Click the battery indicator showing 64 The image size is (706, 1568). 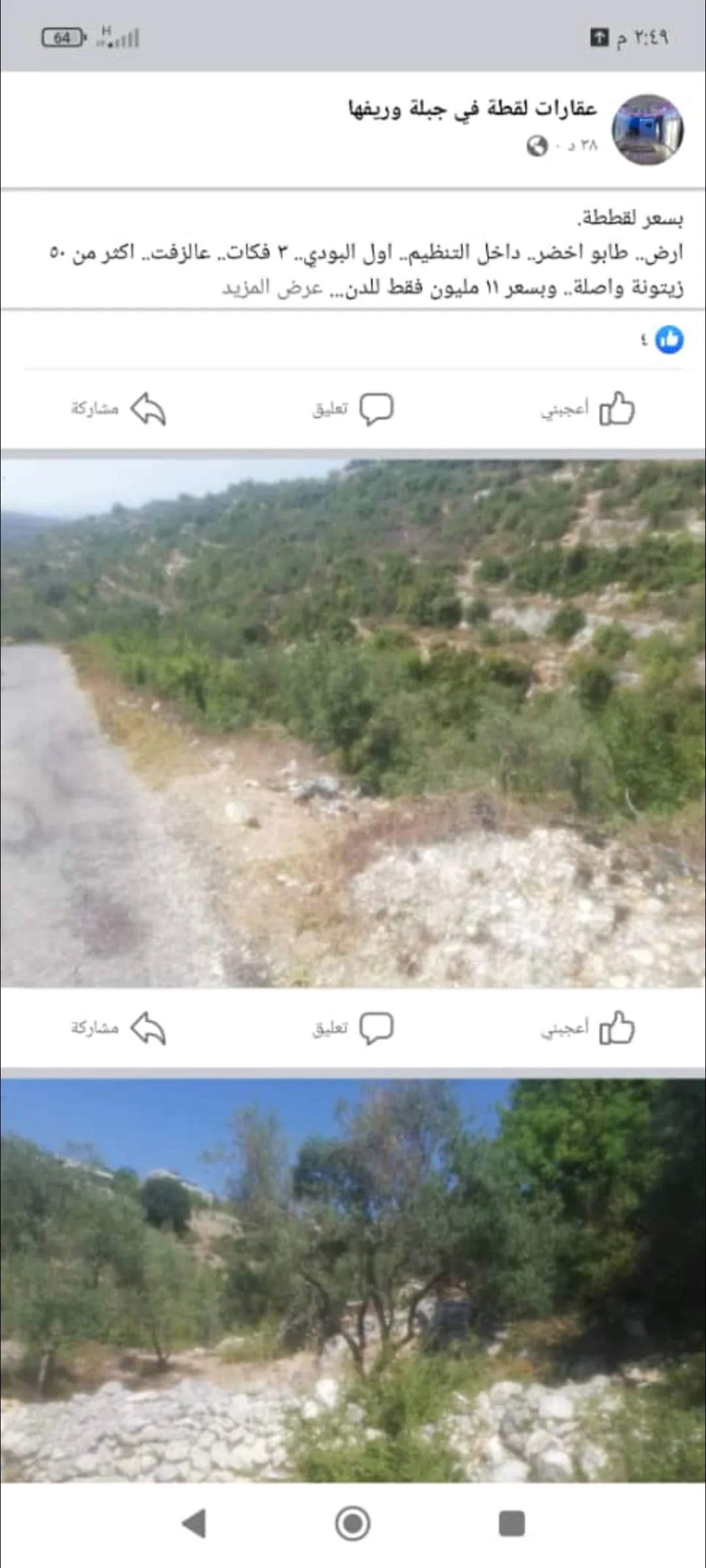(x=63, y=37)
